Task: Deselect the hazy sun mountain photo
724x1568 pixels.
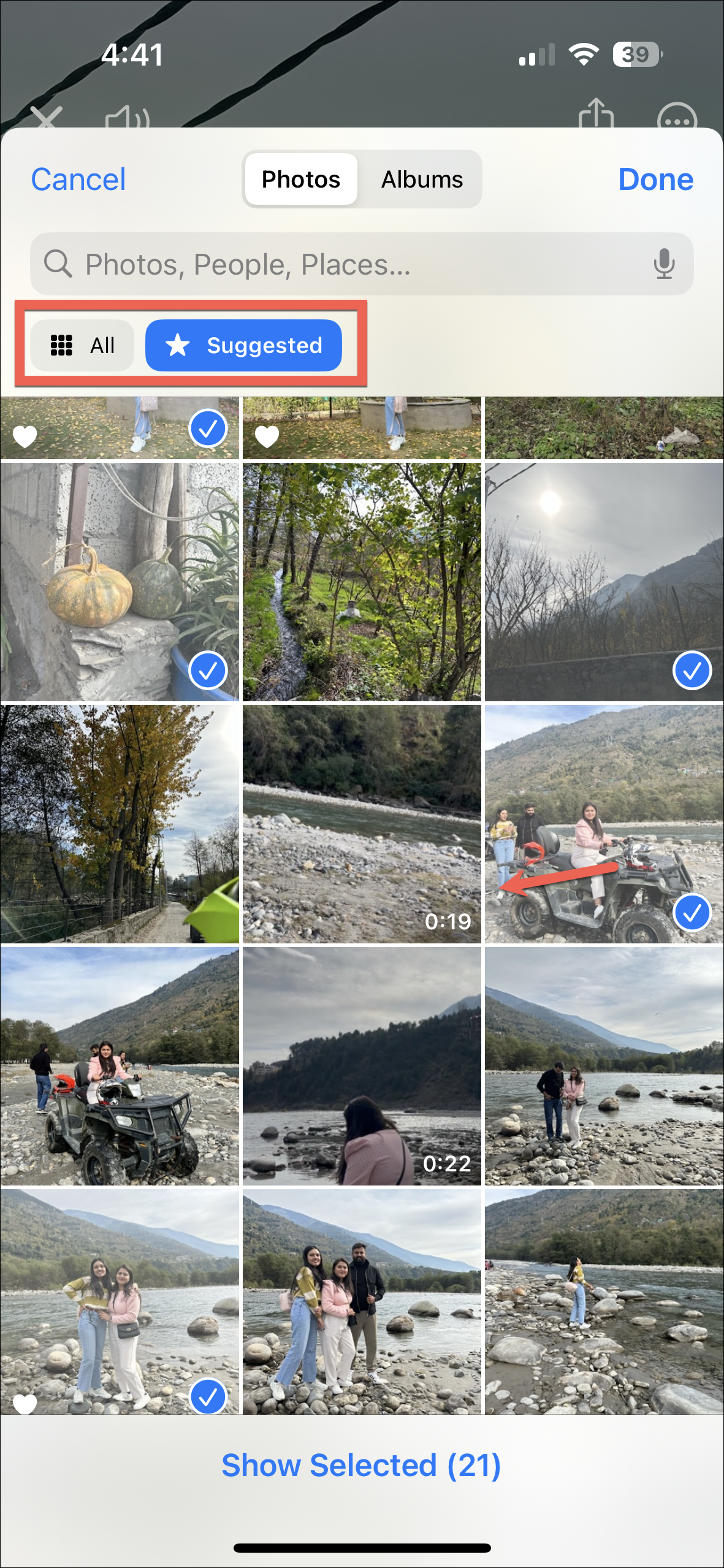Action: (604, 581)
